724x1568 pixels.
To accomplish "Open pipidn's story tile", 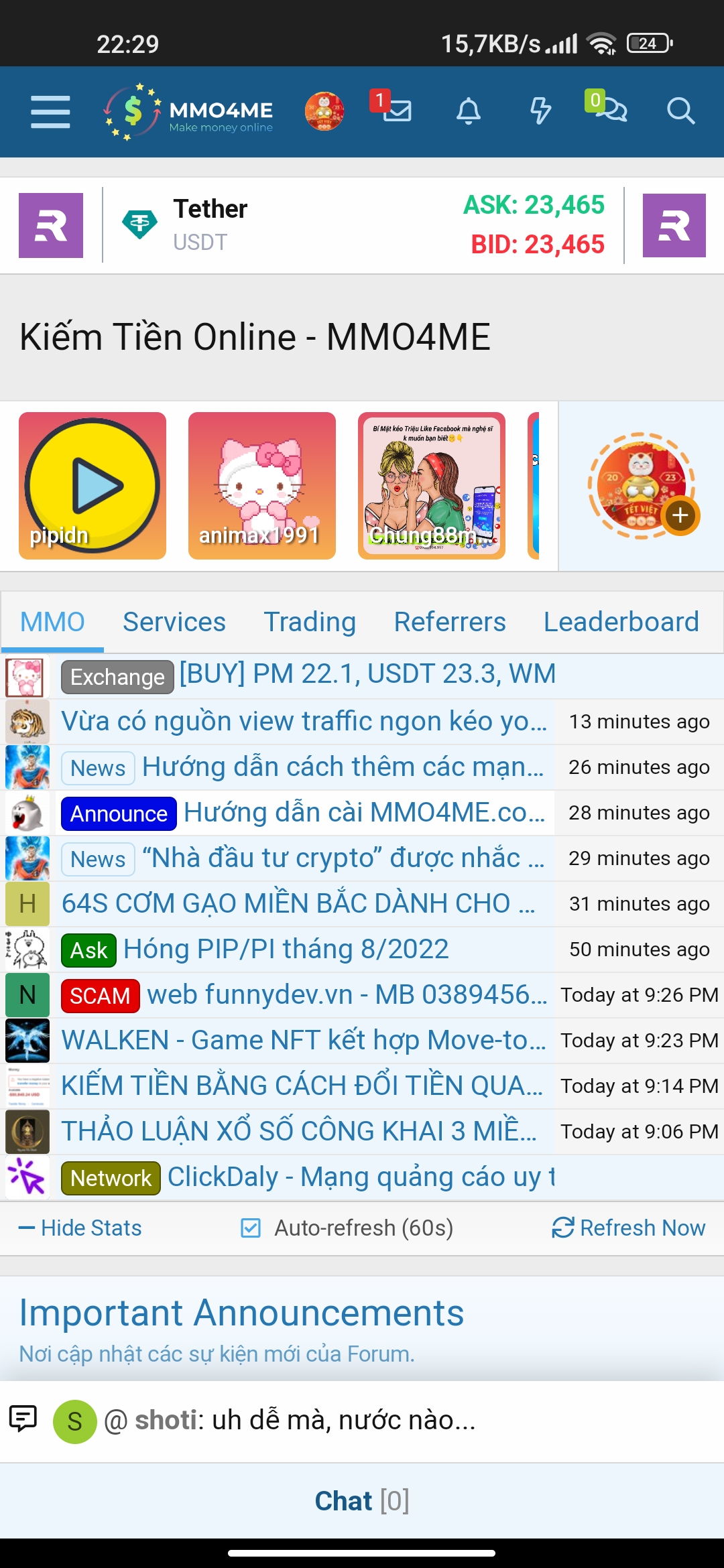I will [93, 486].
